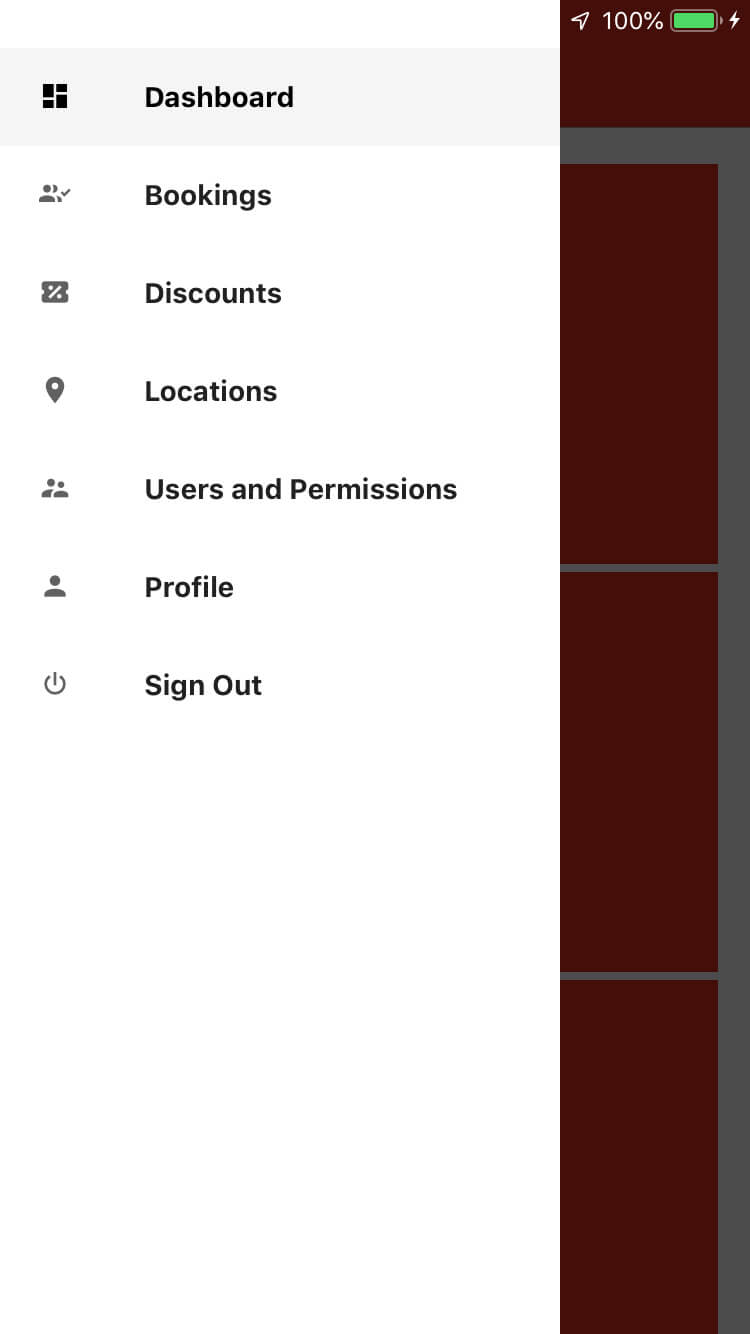This screenshot has height=1334, width=750.
Task: Go to Bookings
Action: [280, 195]
